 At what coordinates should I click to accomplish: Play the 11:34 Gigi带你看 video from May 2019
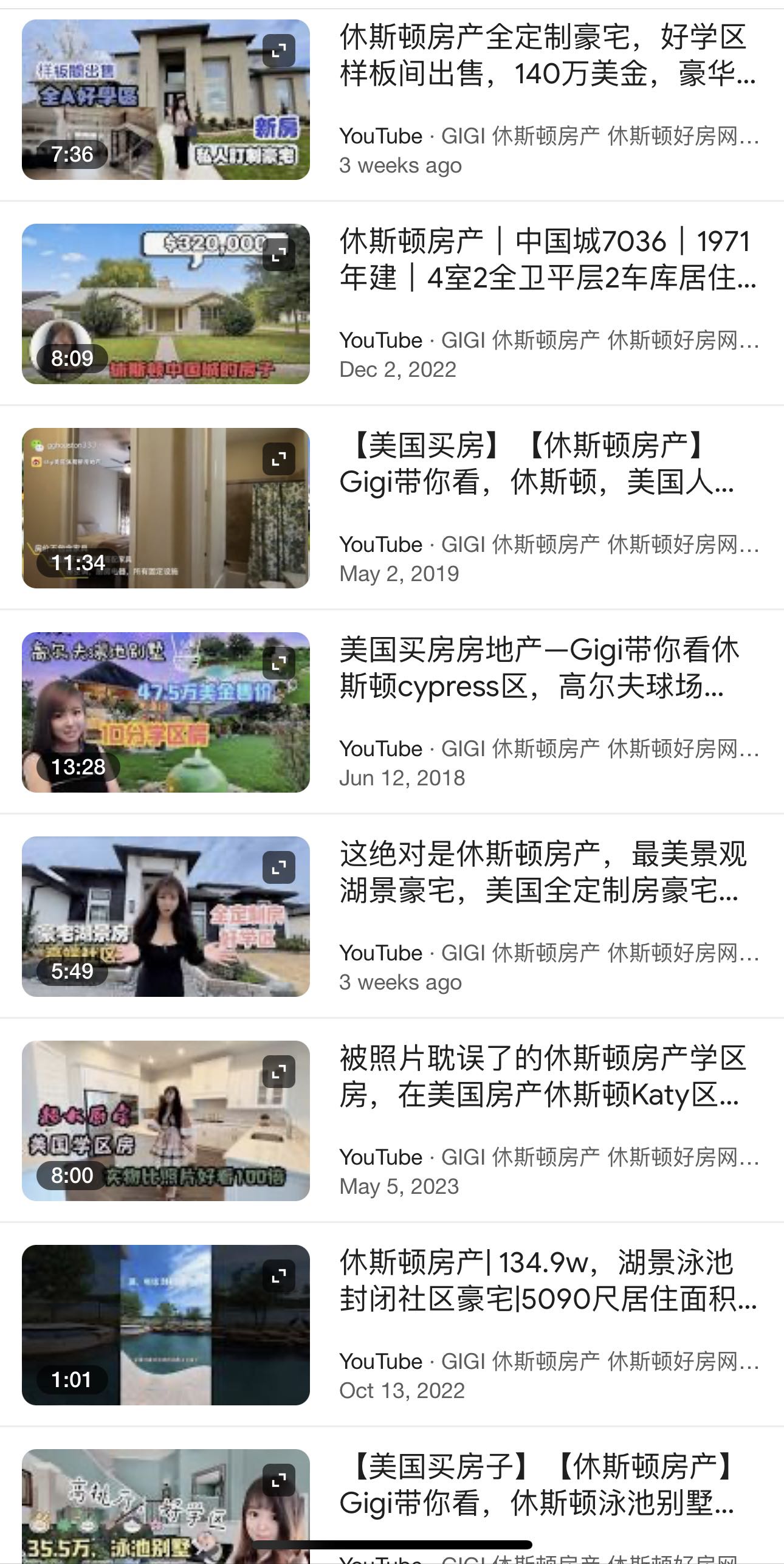click(165, 508)
